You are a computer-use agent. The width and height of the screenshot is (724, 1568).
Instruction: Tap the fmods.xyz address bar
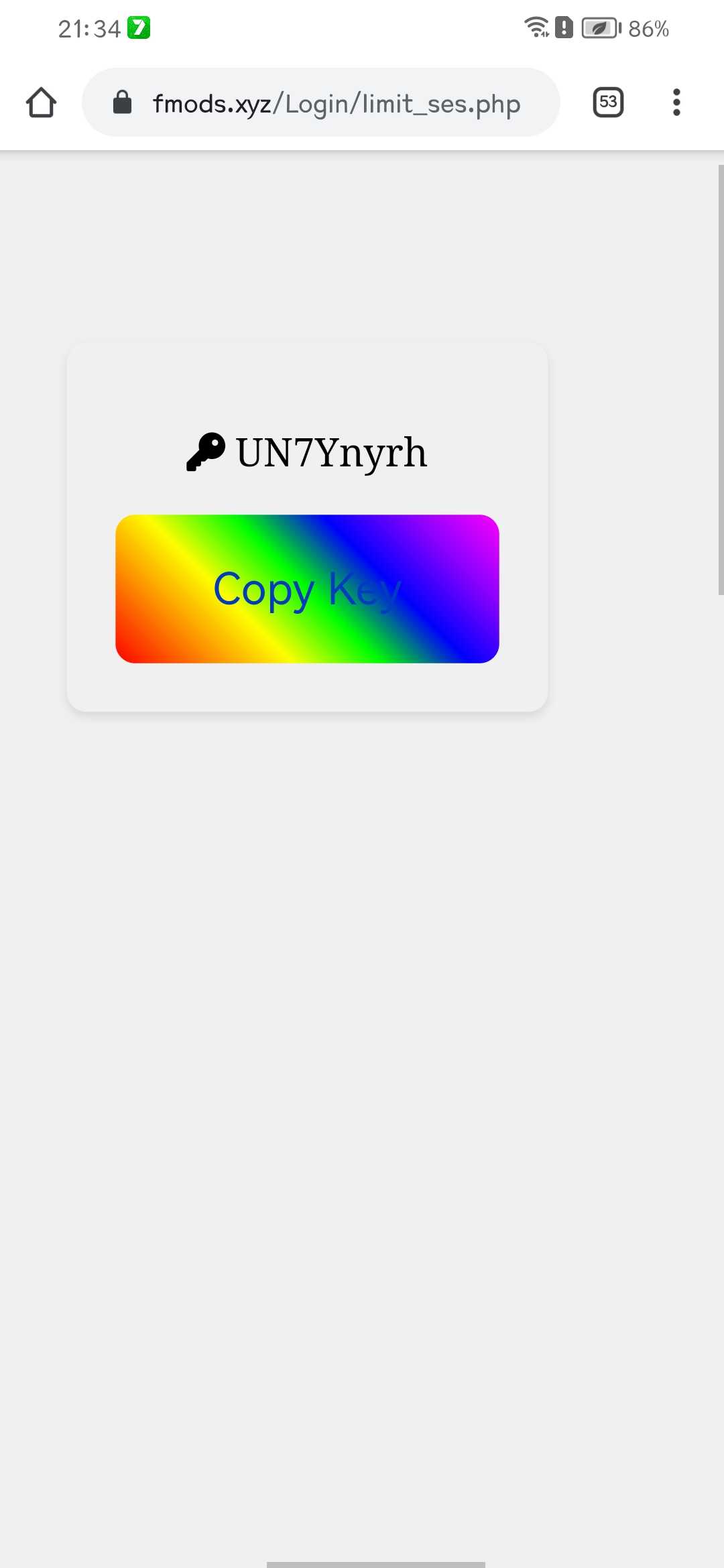(320, 103)
